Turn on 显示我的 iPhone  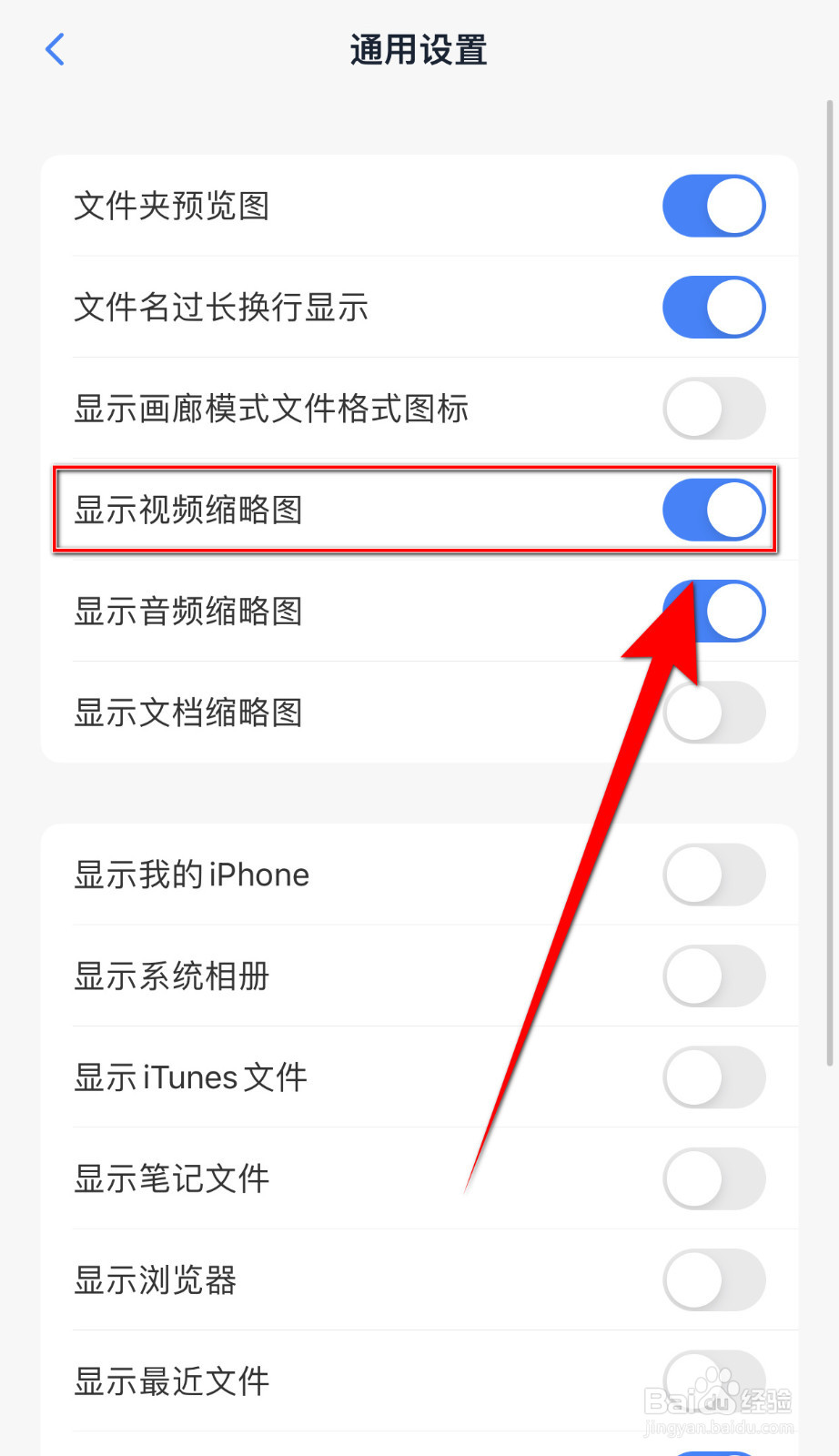point(714,874)
